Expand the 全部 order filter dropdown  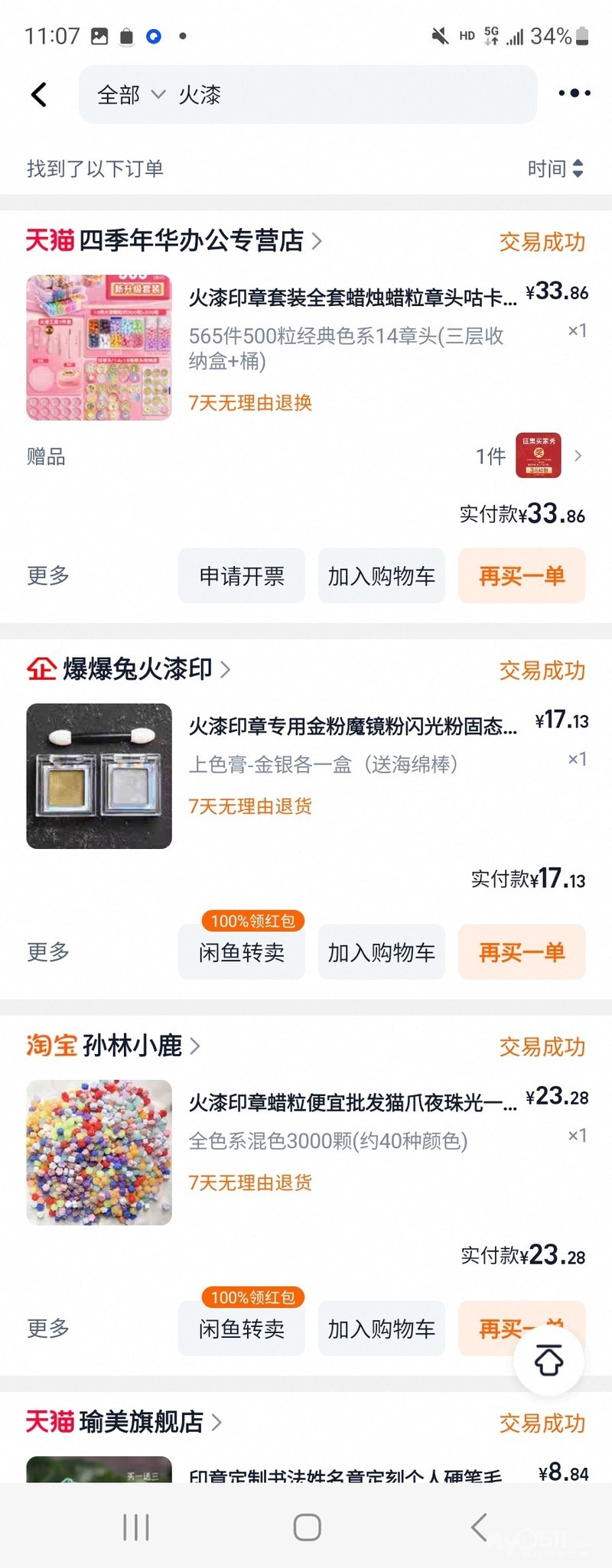tap(130, 95)
